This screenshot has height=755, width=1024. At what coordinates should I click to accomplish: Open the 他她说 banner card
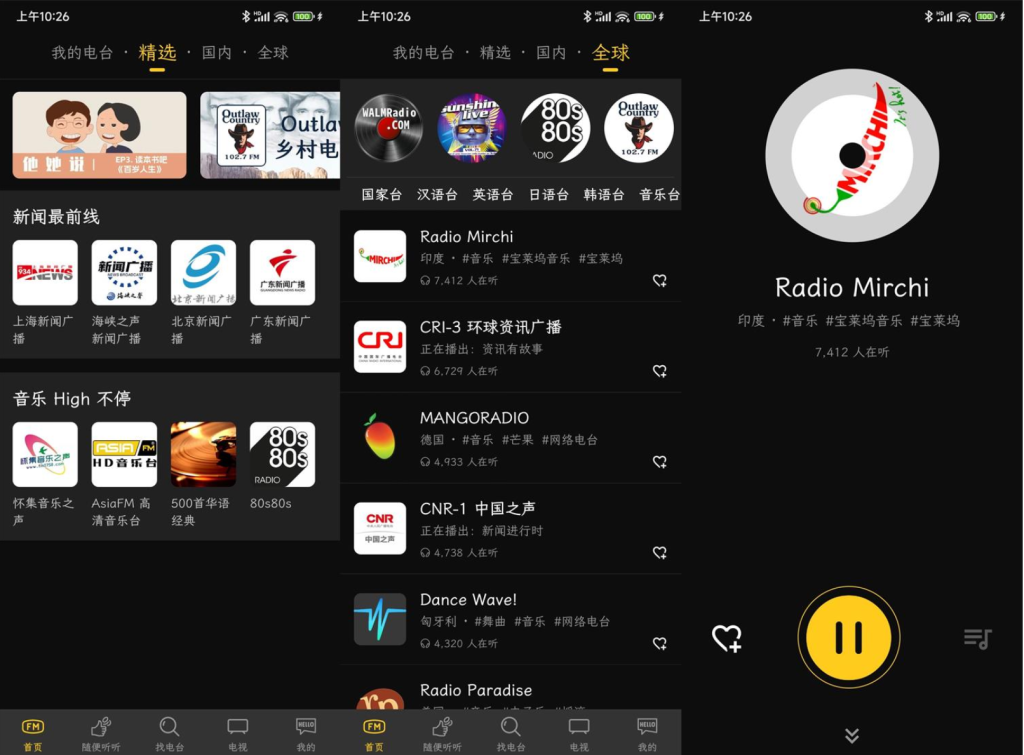pos(99,135)
